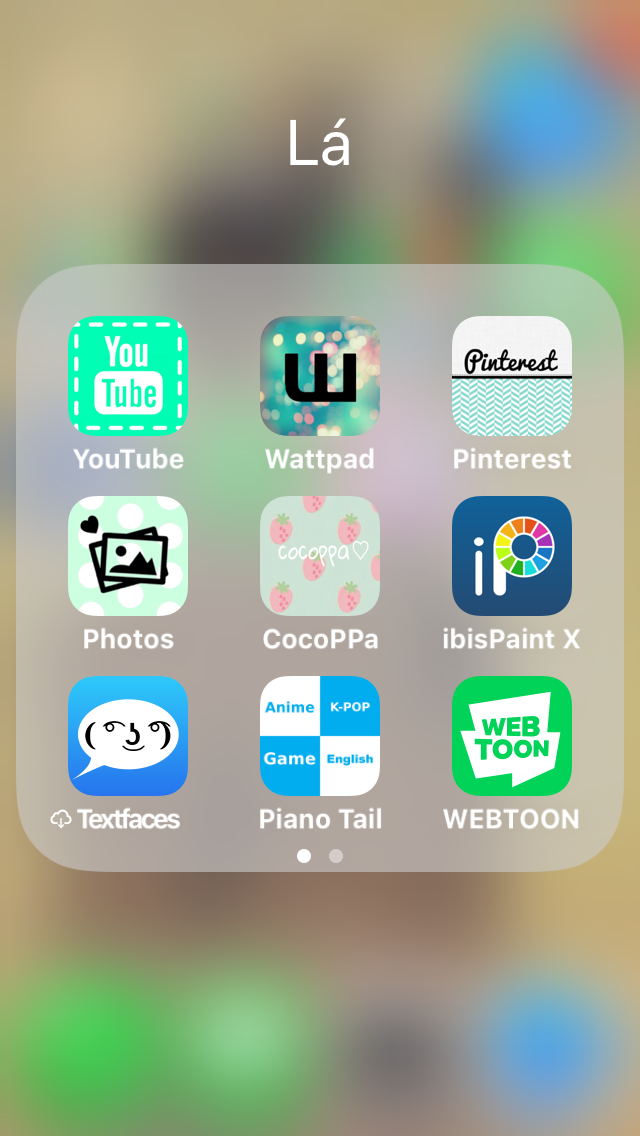Image resolution: width=640 pixels, height=1136 pixels.
Task: Launch the CocoPPa app
Action: coord(320,556)
